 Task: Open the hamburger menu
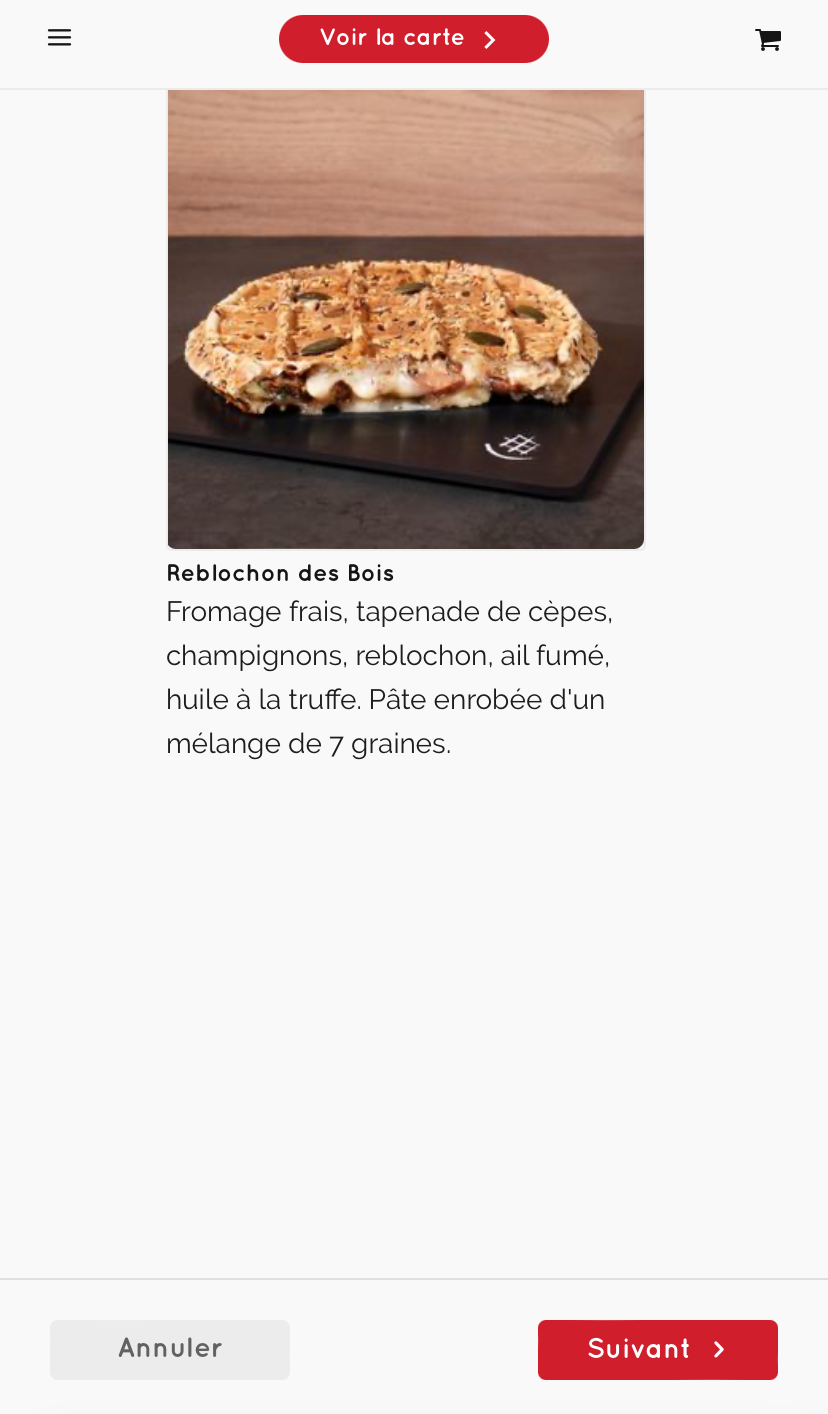60,38
